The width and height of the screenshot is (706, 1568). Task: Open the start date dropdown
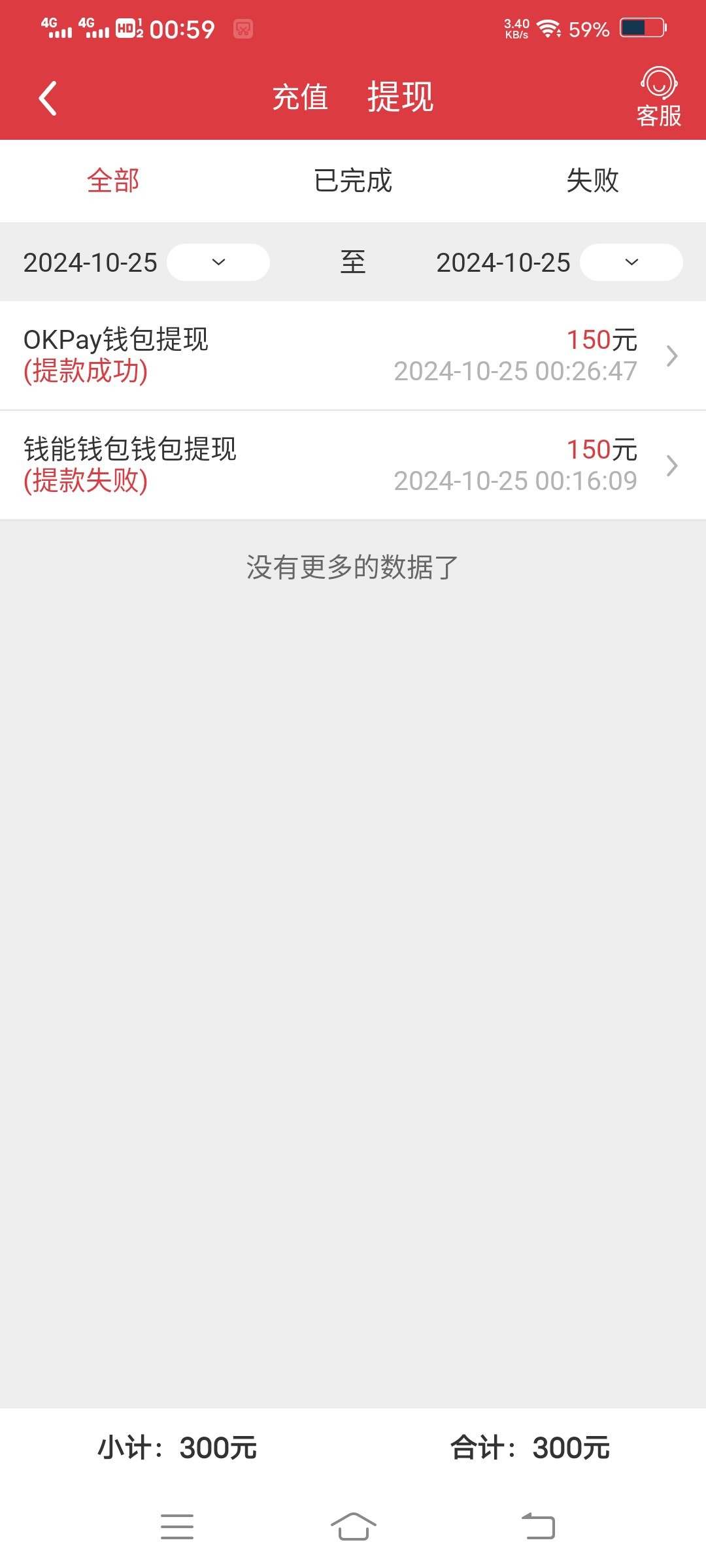[218, 262]
